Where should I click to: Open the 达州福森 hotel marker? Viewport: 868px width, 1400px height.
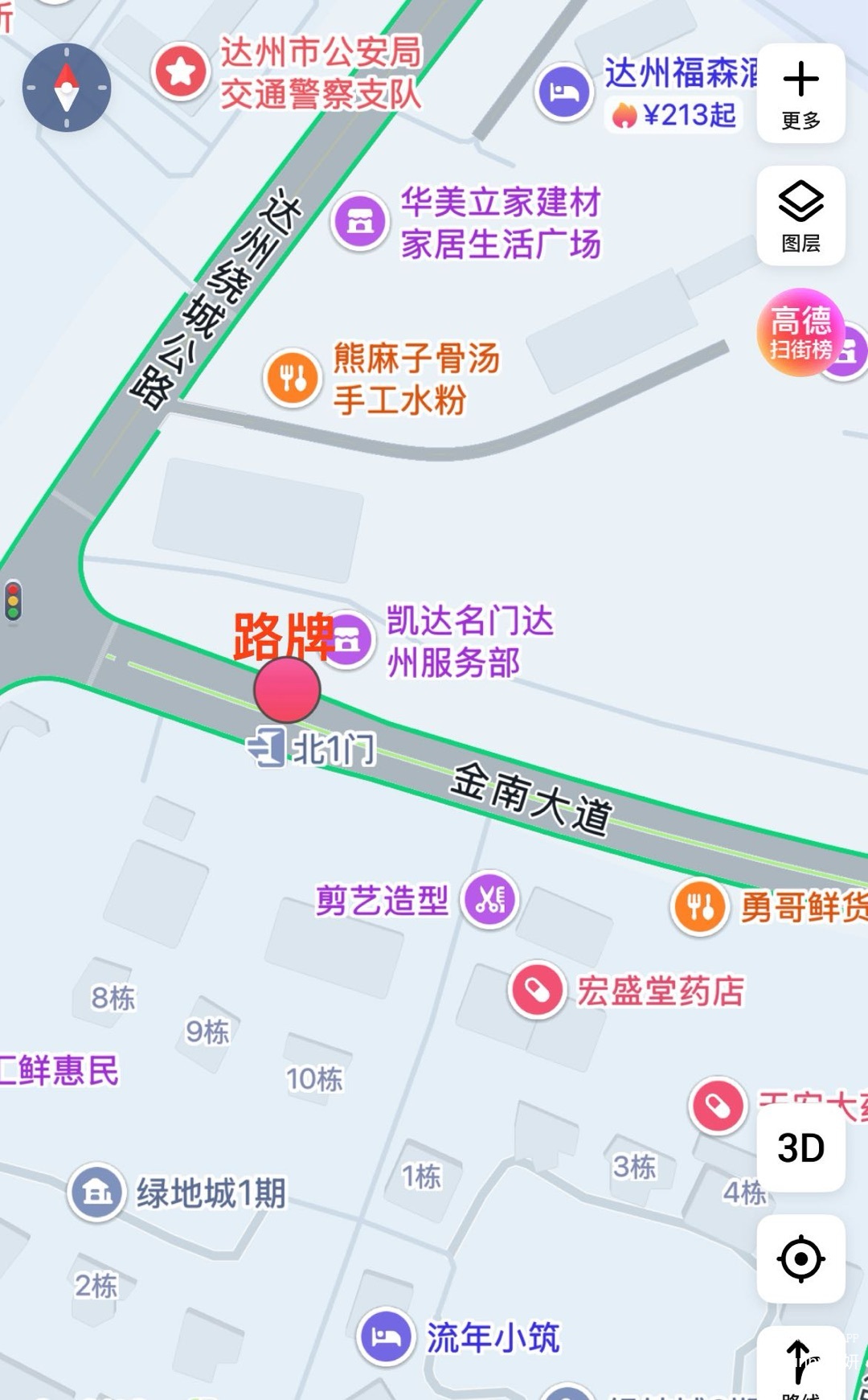tap(564, 92)
